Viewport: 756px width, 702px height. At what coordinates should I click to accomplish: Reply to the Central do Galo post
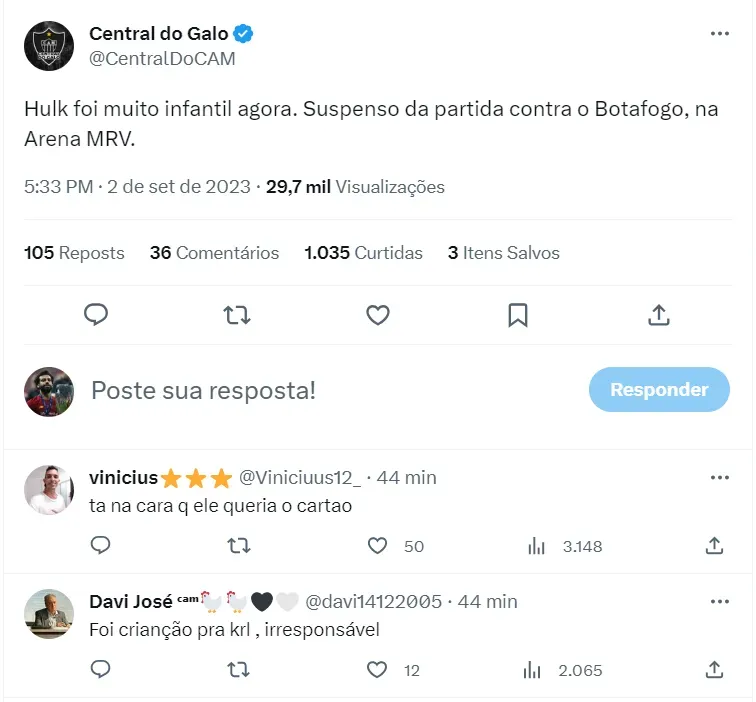click(96, 315)
